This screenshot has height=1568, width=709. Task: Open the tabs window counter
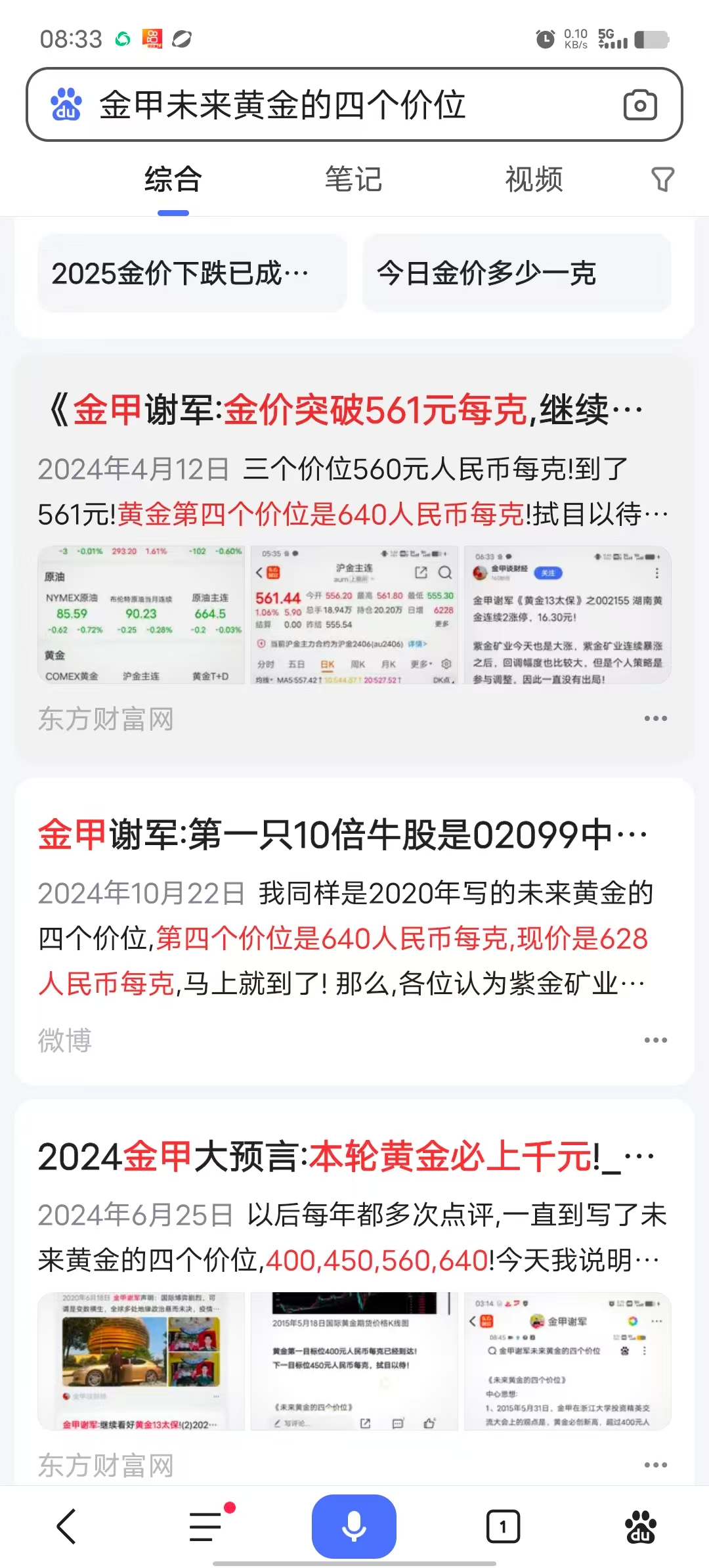[x=503, y=1526]
